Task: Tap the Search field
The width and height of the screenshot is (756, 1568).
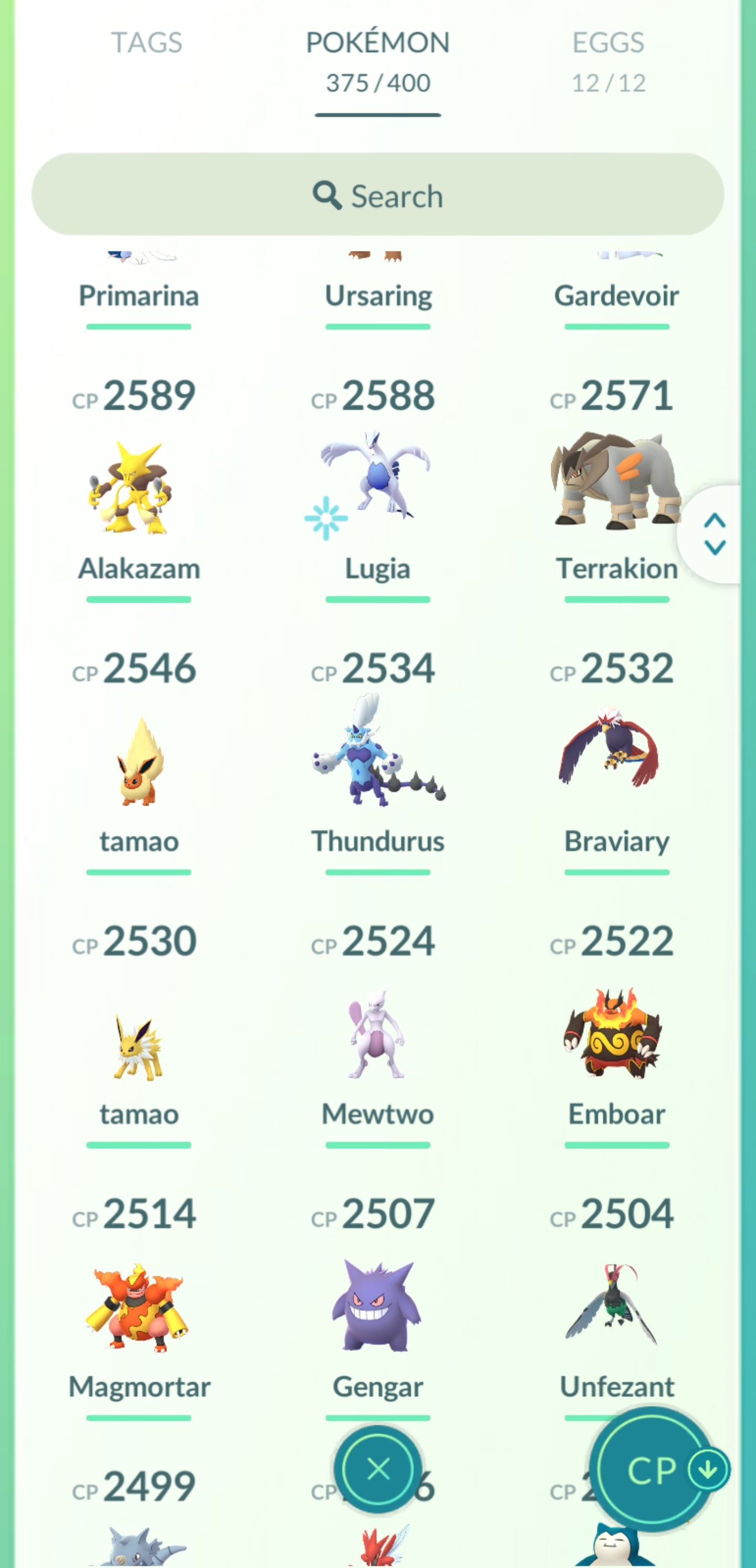Action: 377,195
